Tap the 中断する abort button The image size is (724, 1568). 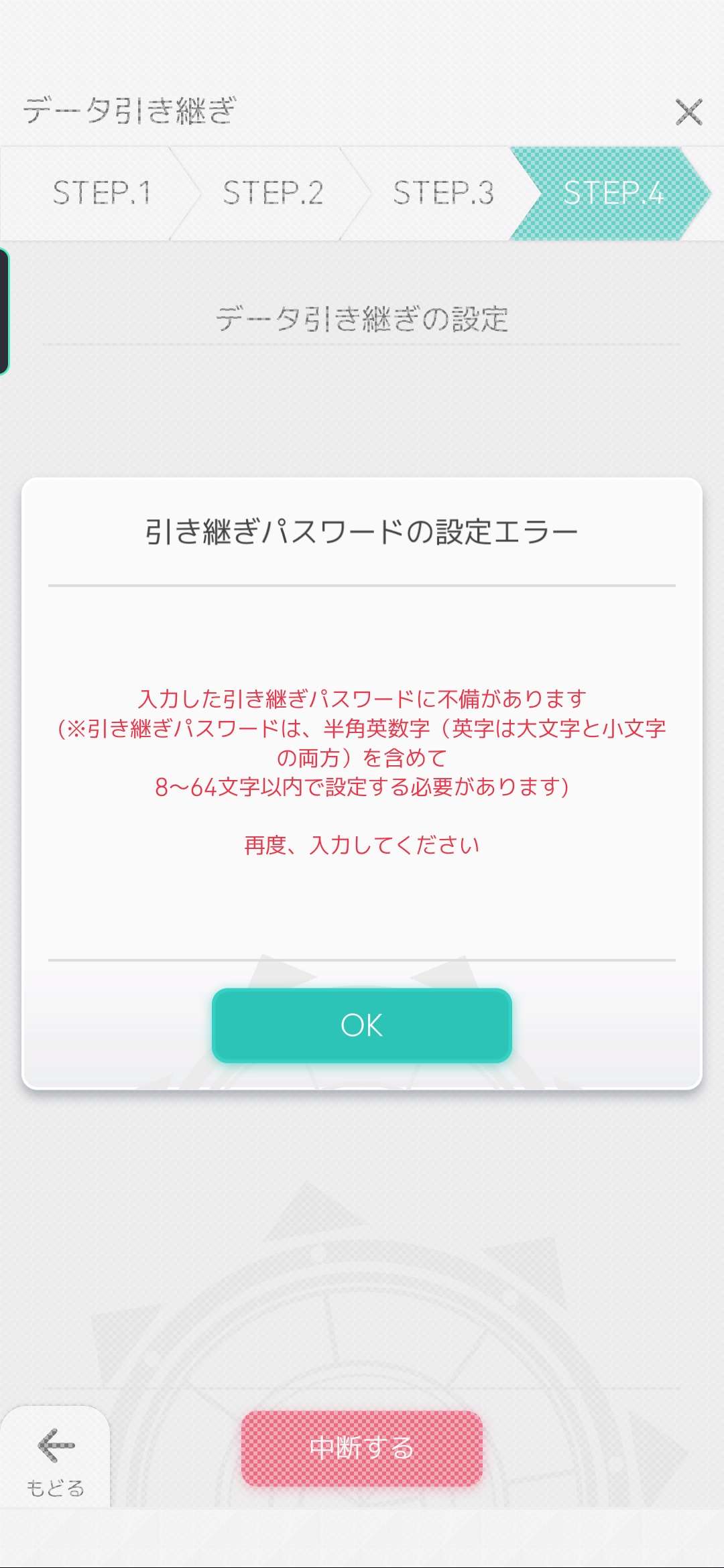click(x=361, y=1449)
